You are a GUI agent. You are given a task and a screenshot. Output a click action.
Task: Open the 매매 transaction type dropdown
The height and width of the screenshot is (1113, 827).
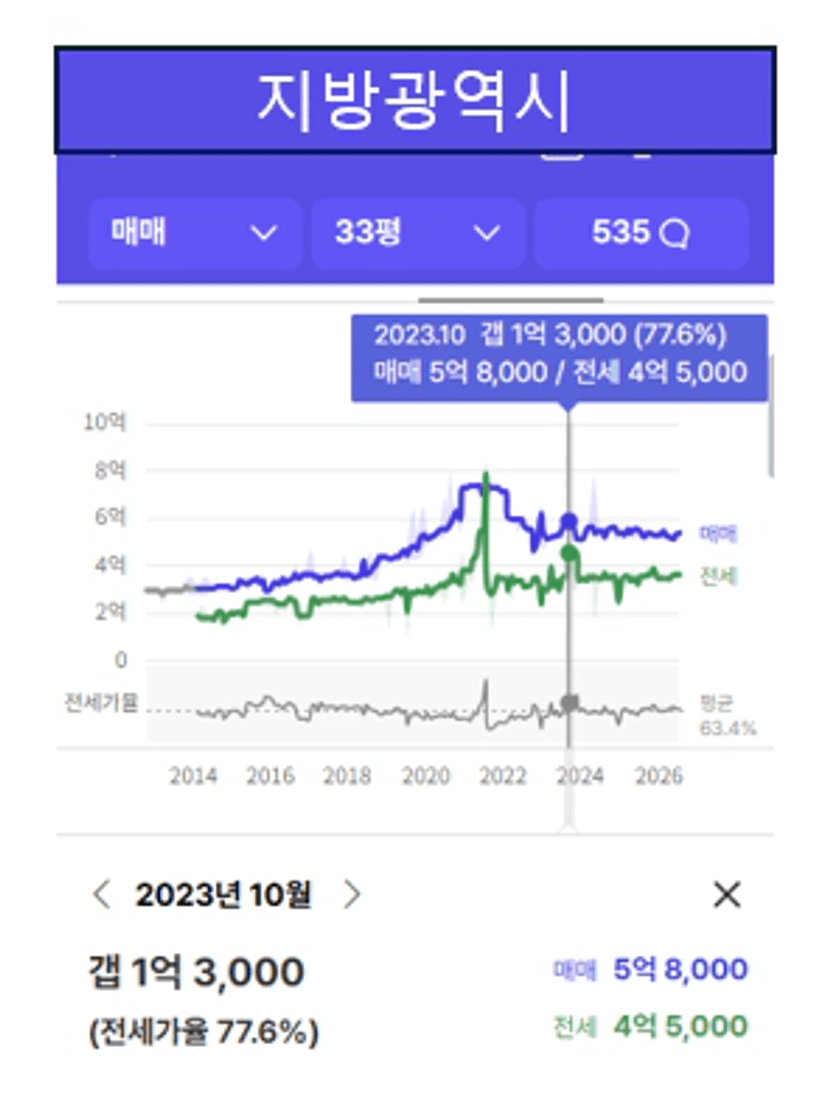pyautogui.click(x=195, y=233)
